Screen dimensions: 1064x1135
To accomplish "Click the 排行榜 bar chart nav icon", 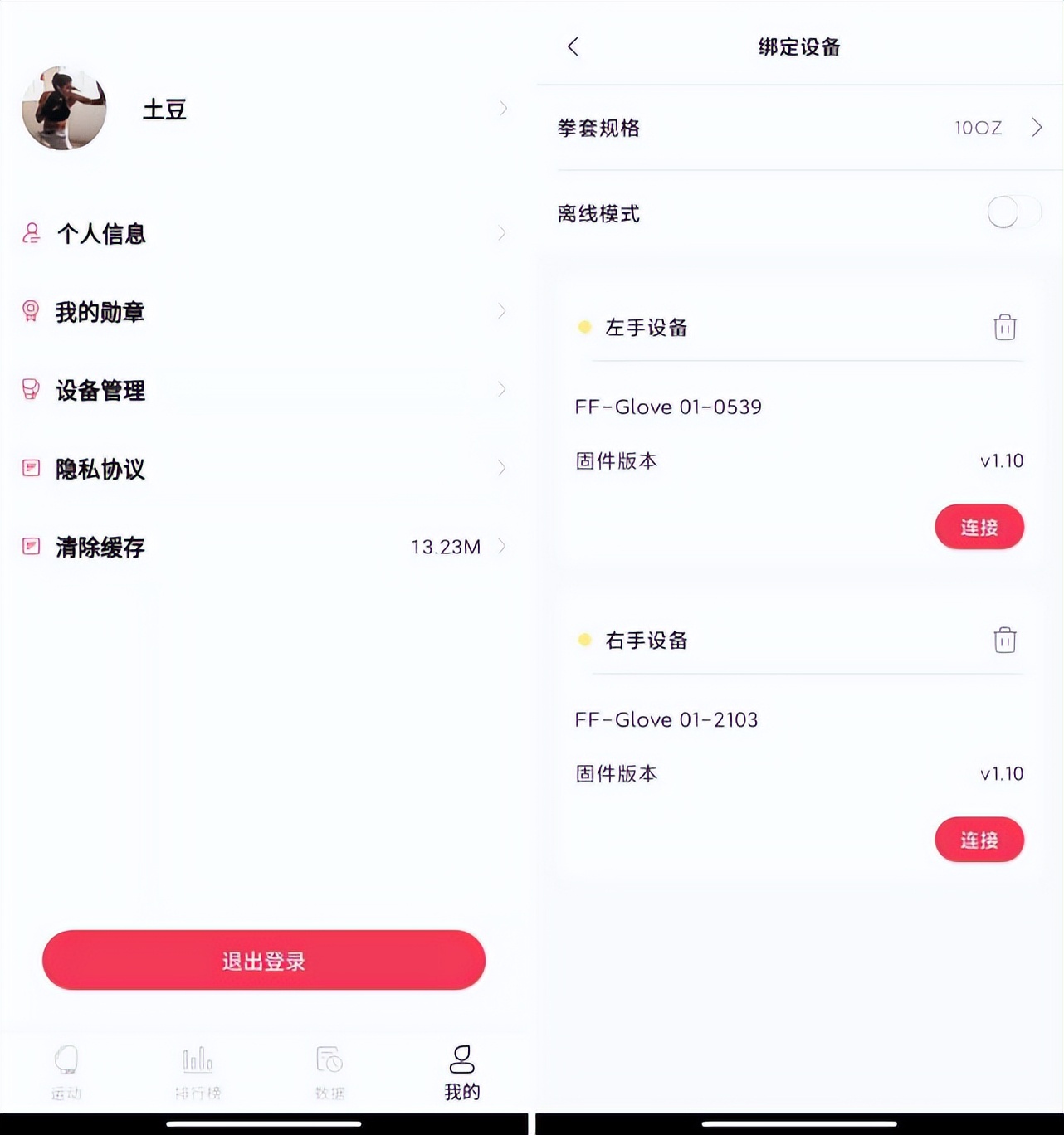I will (197, 1061).
